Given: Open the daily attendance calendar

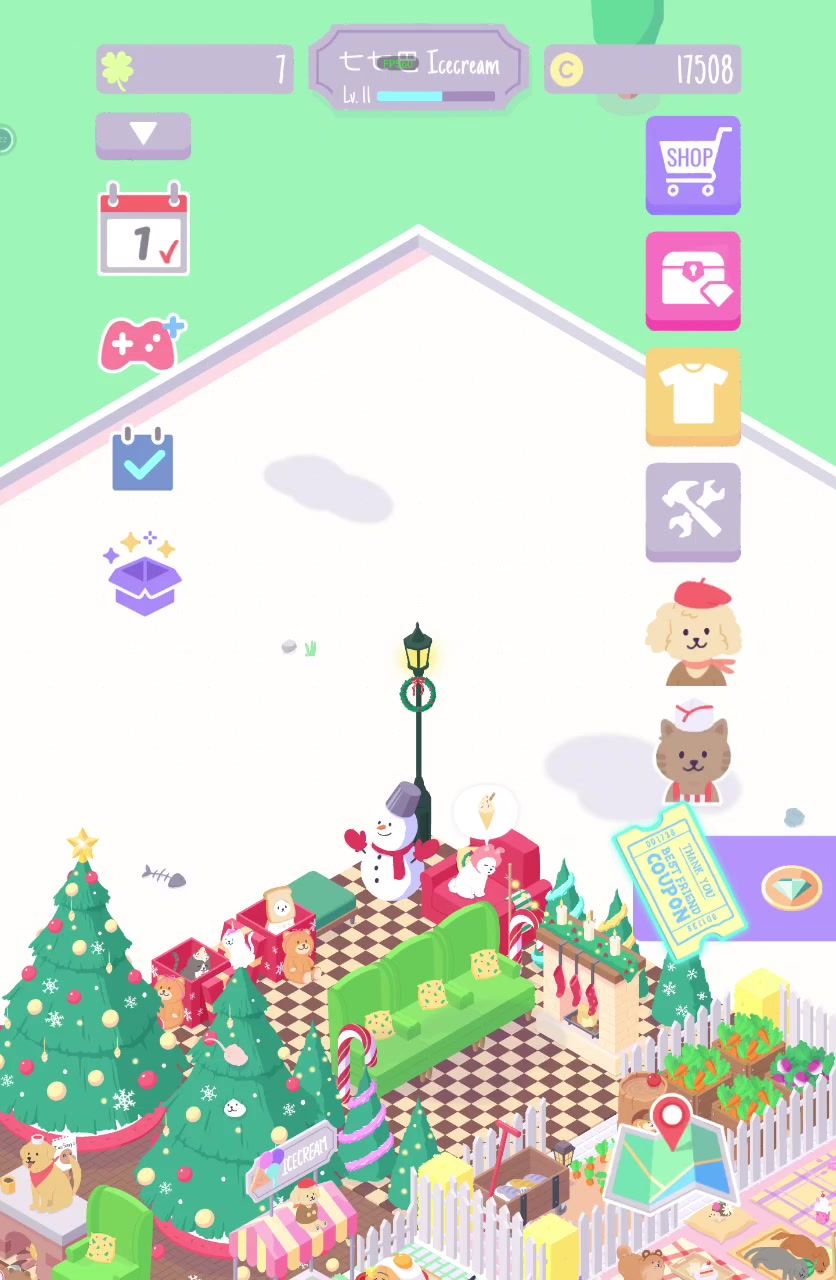Looking at the screenshot, I should pyautogui.click(x=143, y=230).
